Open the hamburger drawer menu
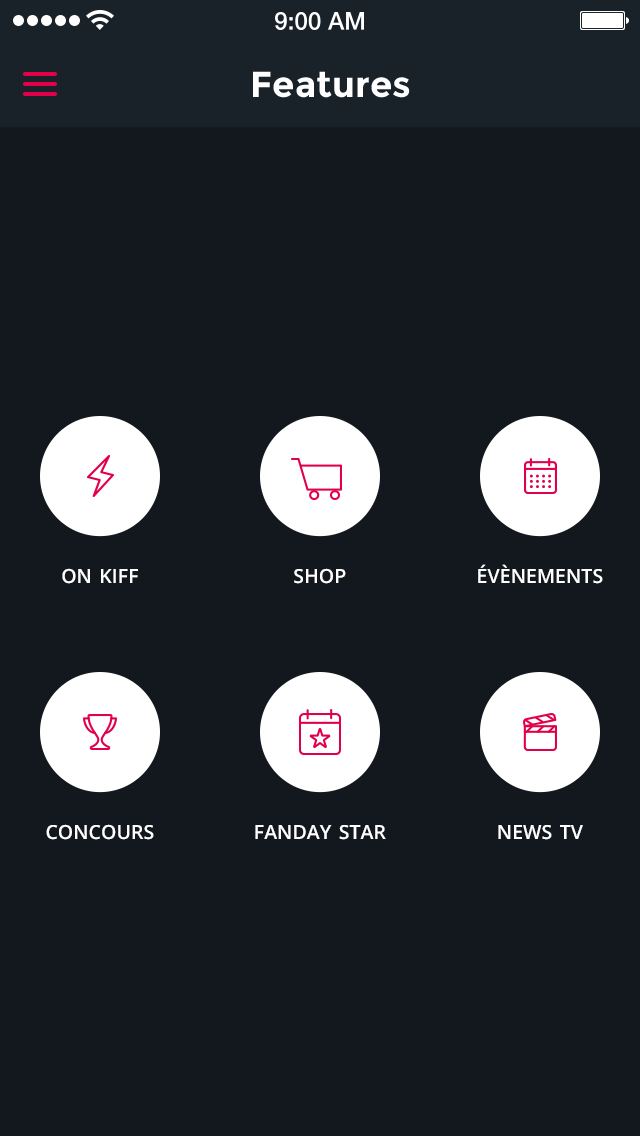Screen dimensions: 640x1136 tap(40, 84)
